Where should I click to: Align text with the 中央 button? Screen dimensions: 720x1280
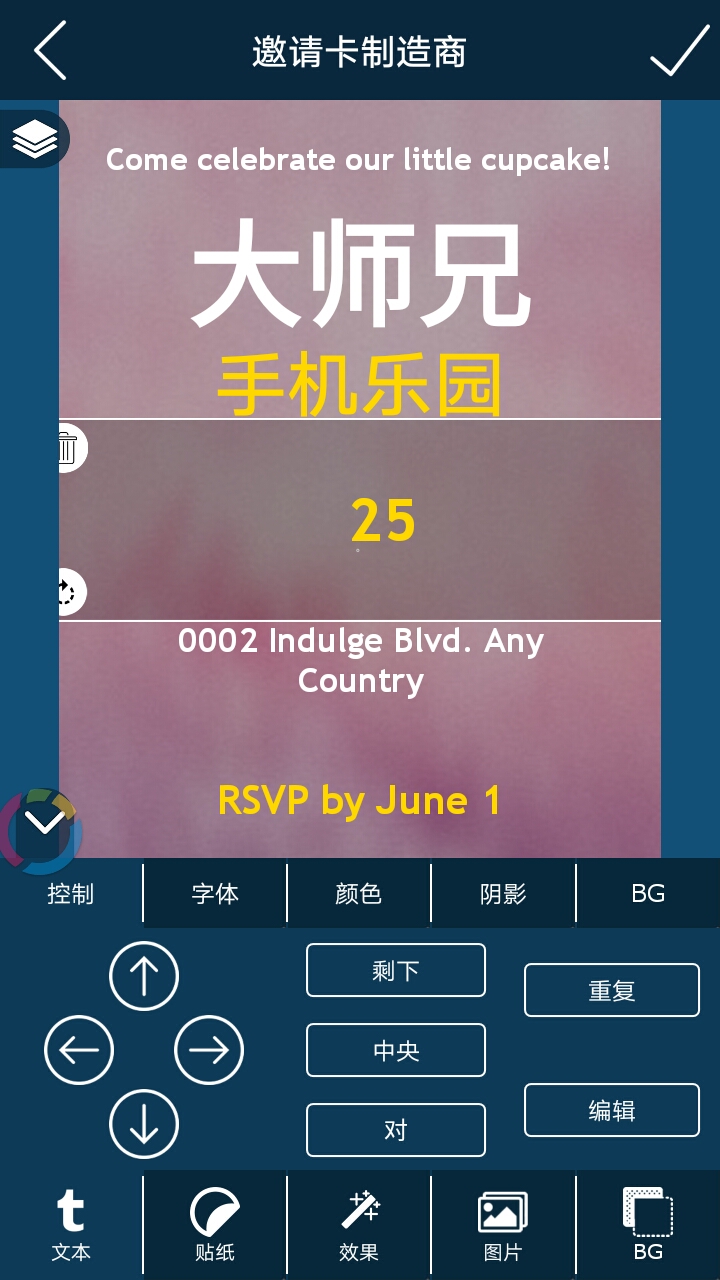tap(396, 1051)
